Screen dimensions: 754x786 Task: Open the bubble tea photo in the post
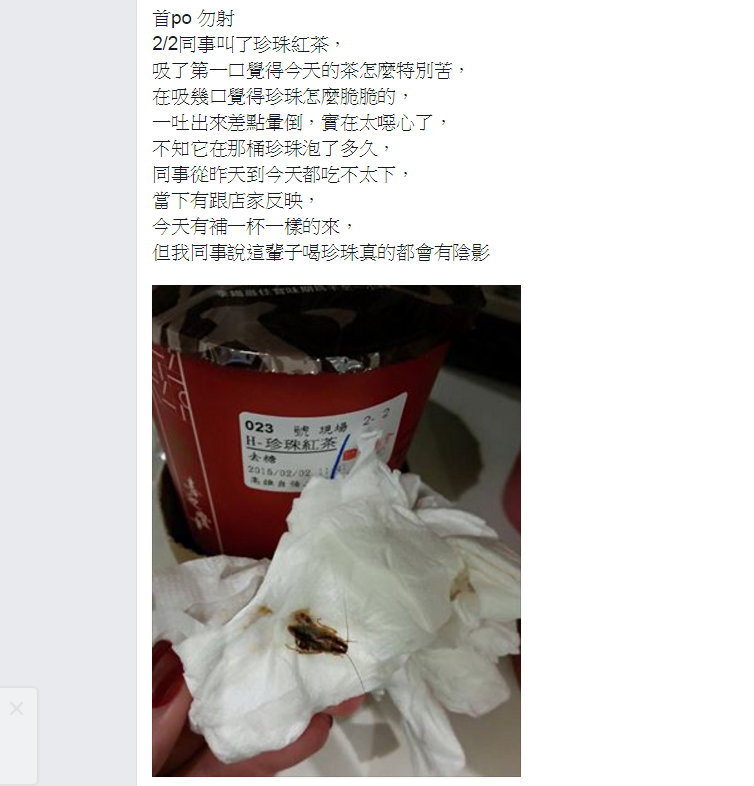tap(336, 530)
